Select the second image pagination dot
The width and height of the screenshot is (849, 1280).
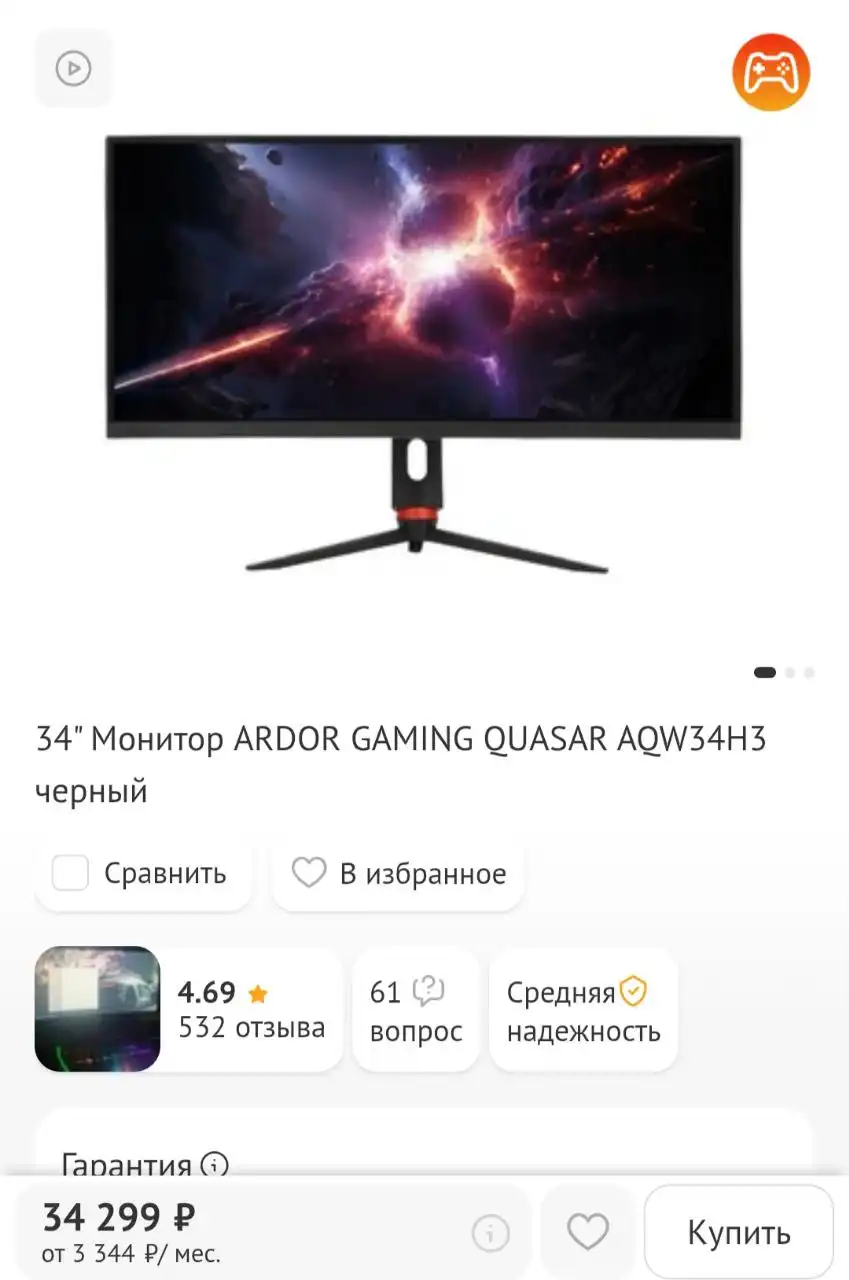(x=788, y=673)
